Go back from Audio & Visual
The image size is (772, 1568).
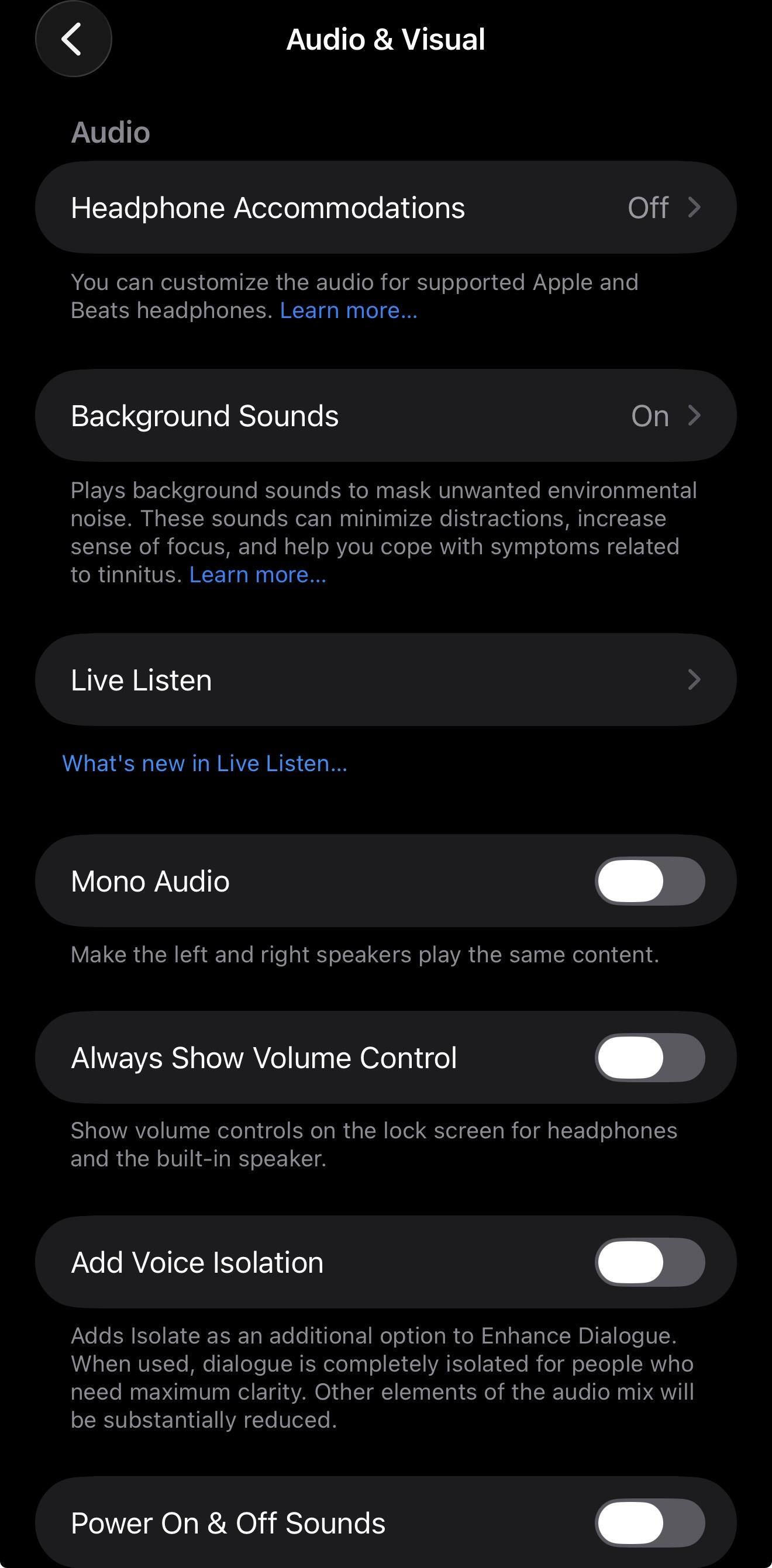[x=73, y=40]
